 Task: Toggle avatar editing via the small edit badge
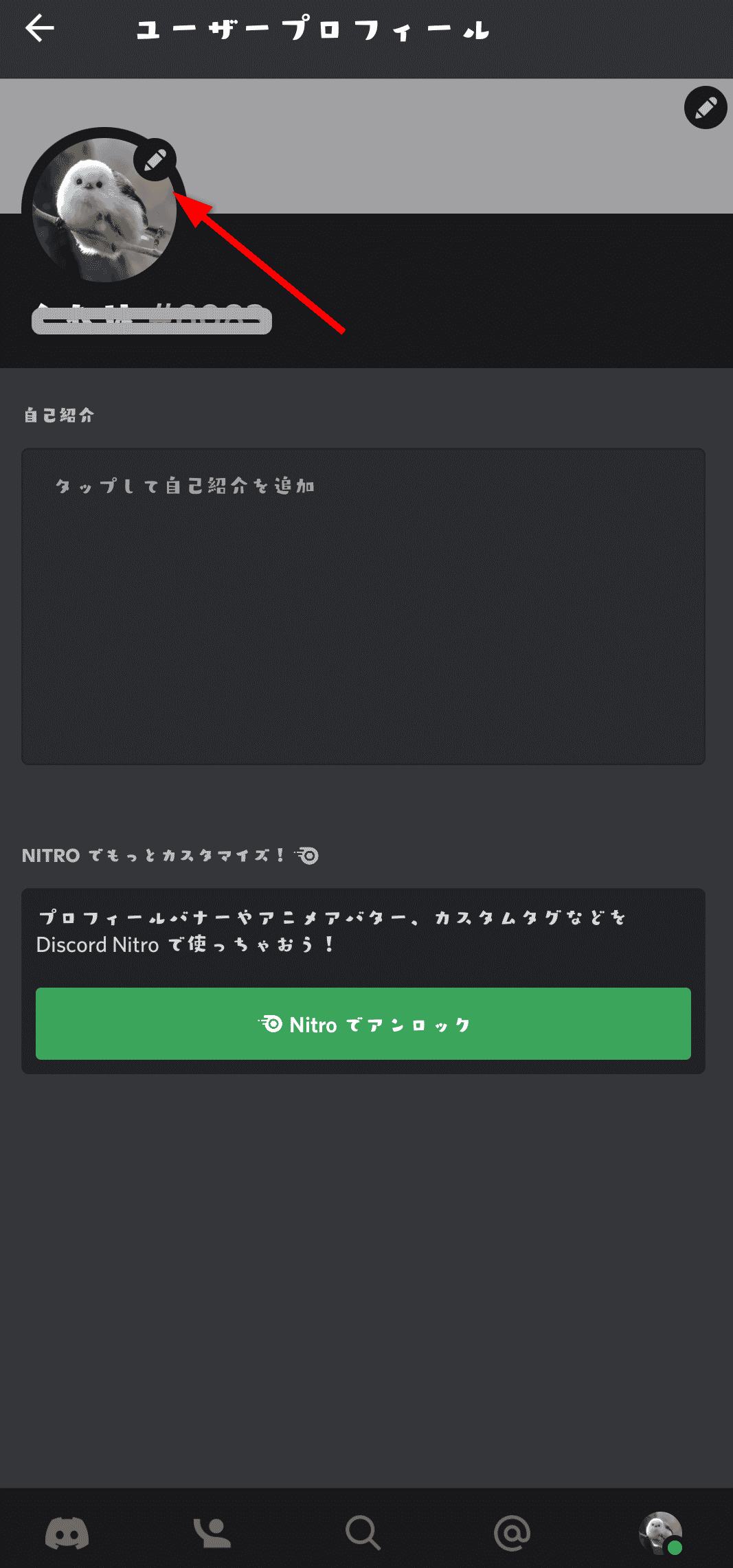point(157,159)
